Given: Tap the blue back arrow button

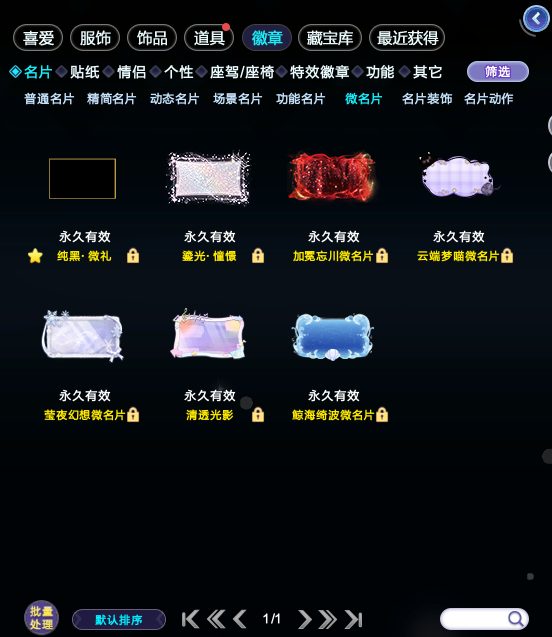Looking at the screenshot, I should [x=537, y=19].
